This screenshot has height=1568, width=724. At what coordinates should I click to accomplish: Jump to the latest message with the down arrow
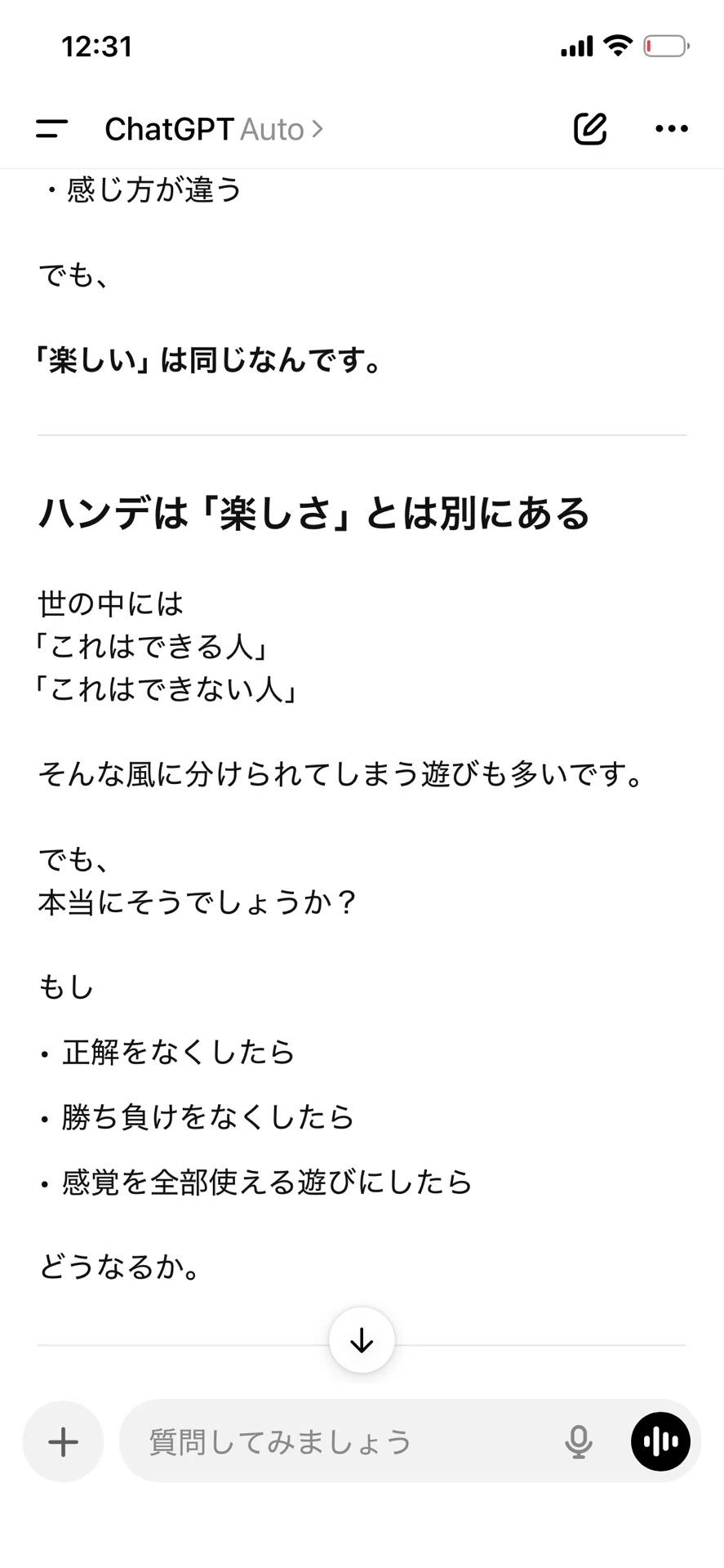pyautogui.click(x=362, y=1340)
